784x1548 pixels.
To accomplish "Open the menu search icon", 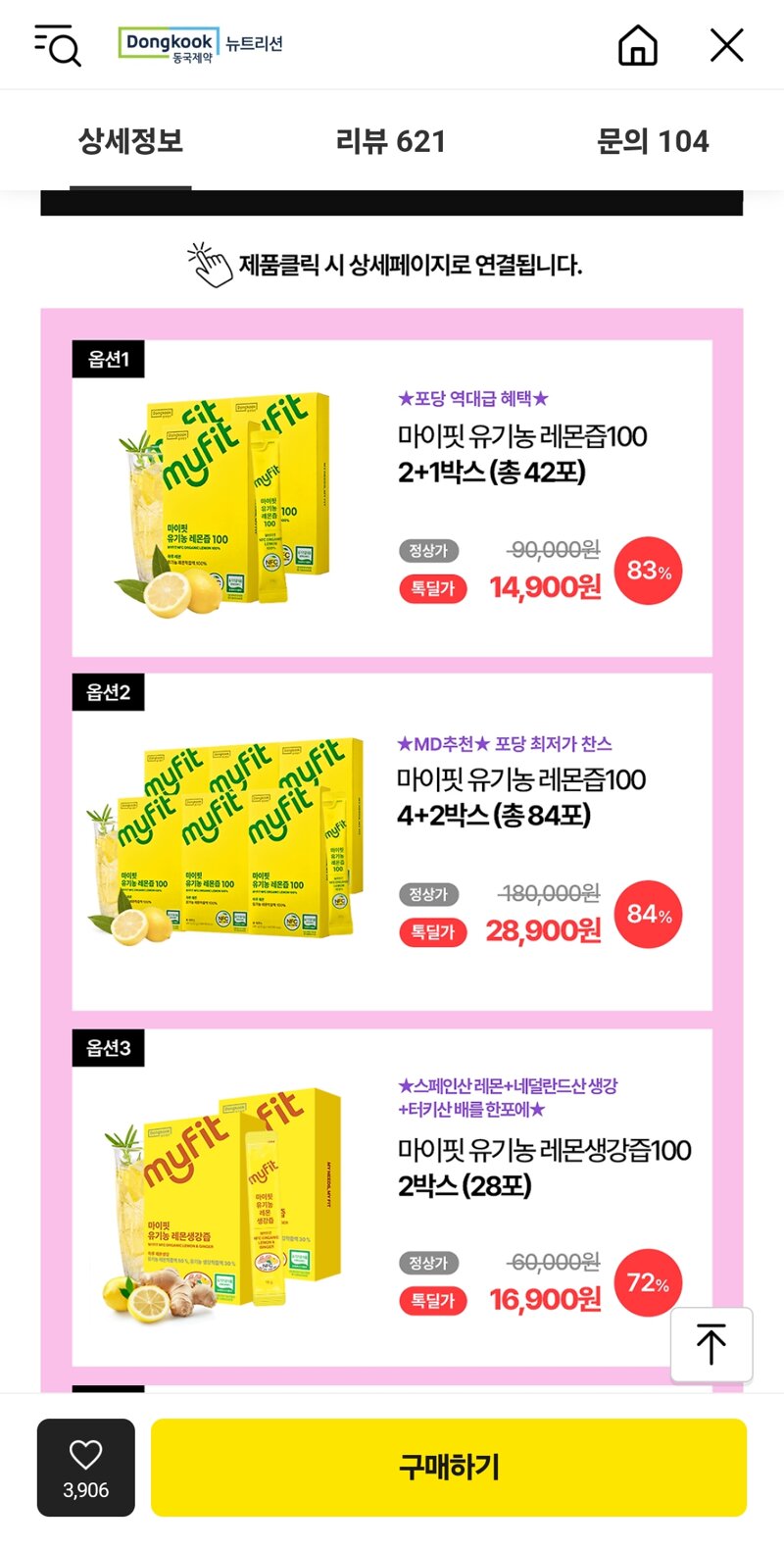I will [x=57, y=45].
